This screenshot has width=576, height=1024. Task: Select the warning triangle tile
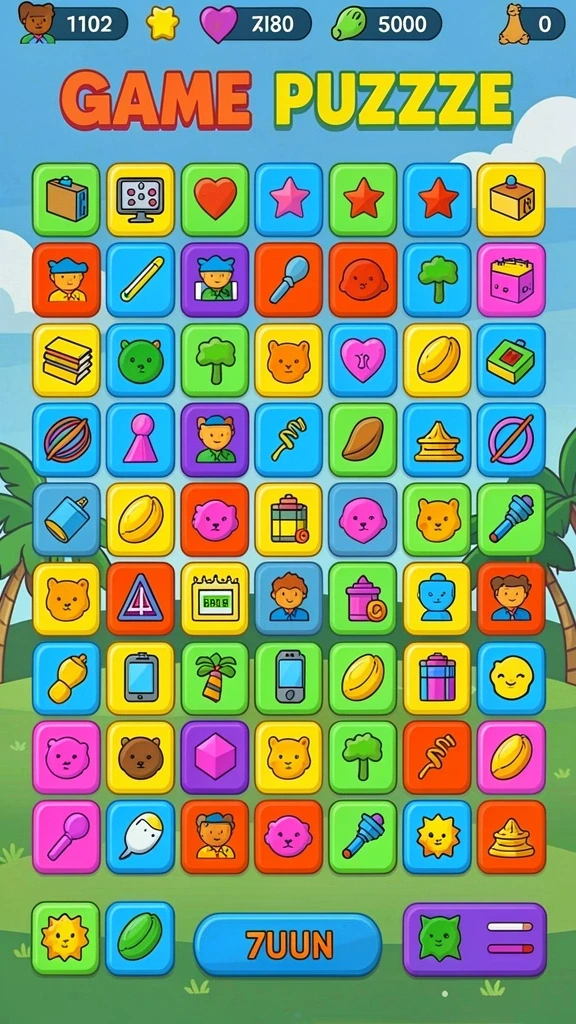(140, 599)
